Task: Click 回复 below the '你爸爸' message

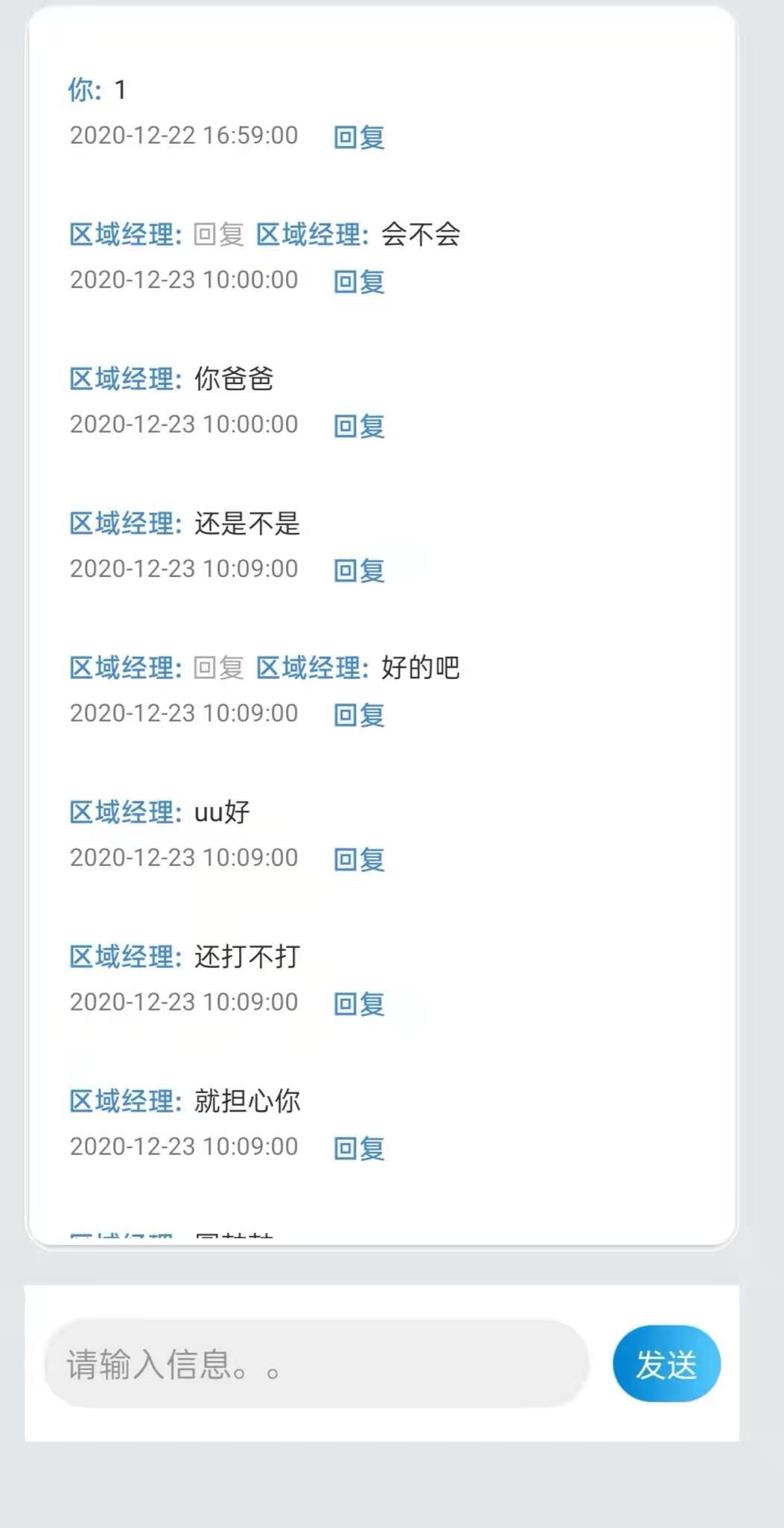Action: (x=360, y=427)
